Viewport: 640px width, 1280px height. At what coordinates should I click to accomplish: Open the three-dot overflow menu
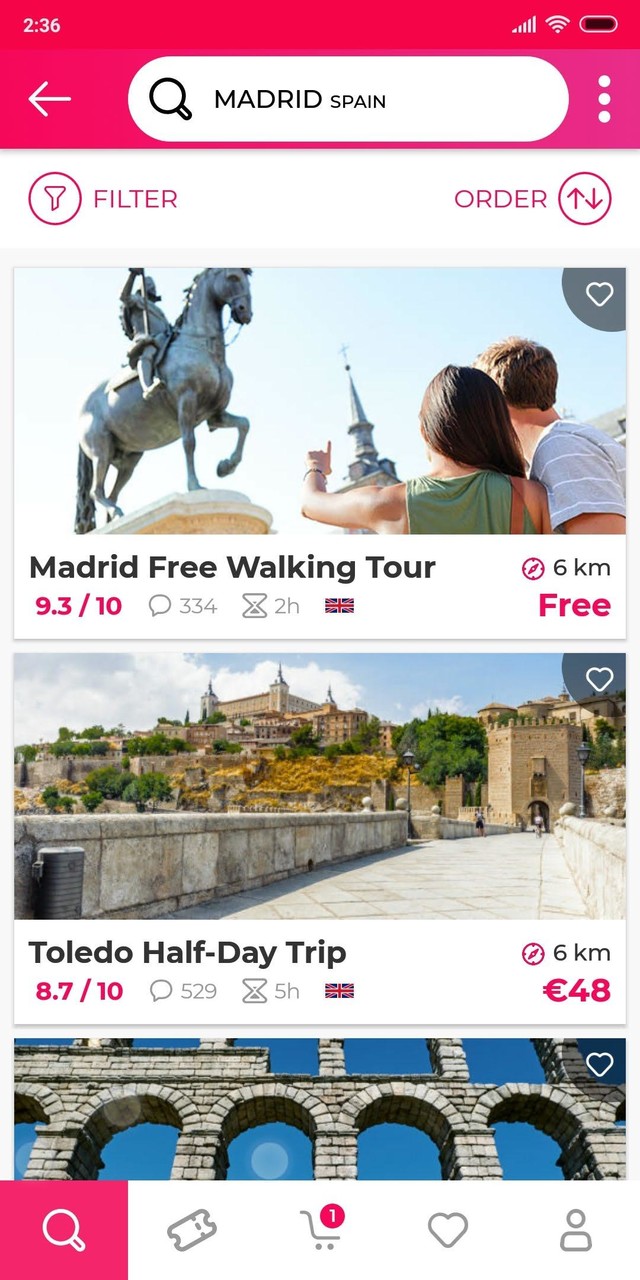[604, 99]
